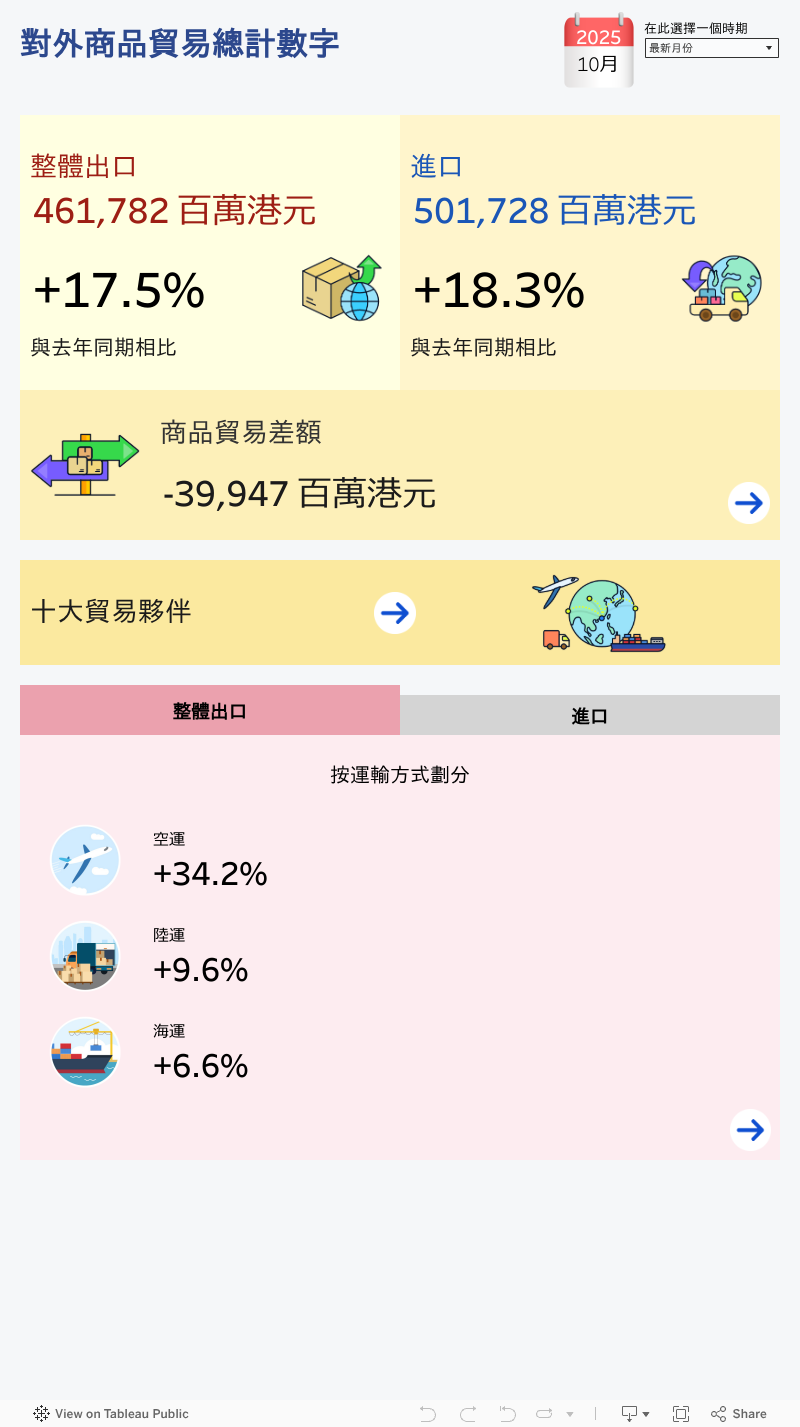Image resolution: width=800 pixels, height=1427 pixels.
Task: Click the airplane air freight icon
Action: click(85, 858)
